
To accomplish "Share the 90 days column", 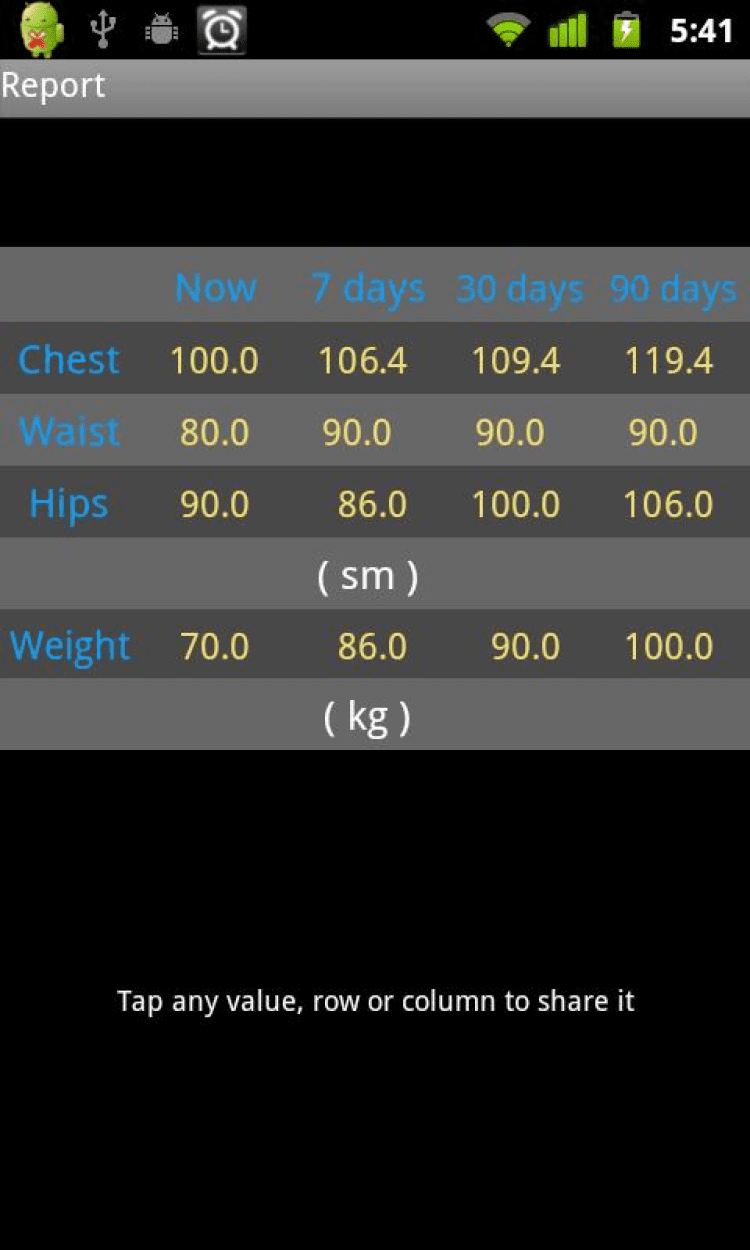I will click(x=673, y=288).
